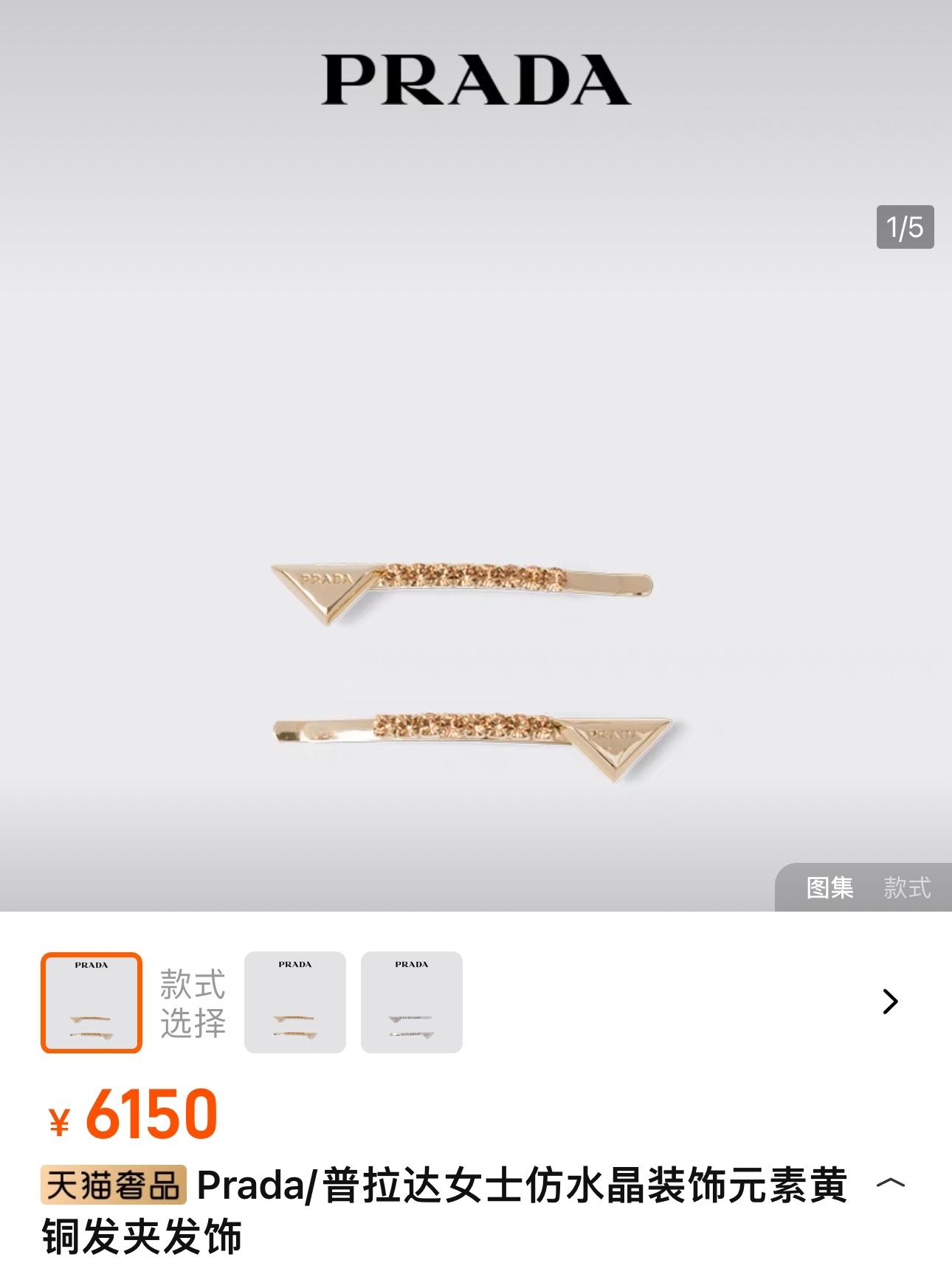Open style options via right chevron
The height and width of the screenshot is (1277, 952).
click(x=891, y=1002)
